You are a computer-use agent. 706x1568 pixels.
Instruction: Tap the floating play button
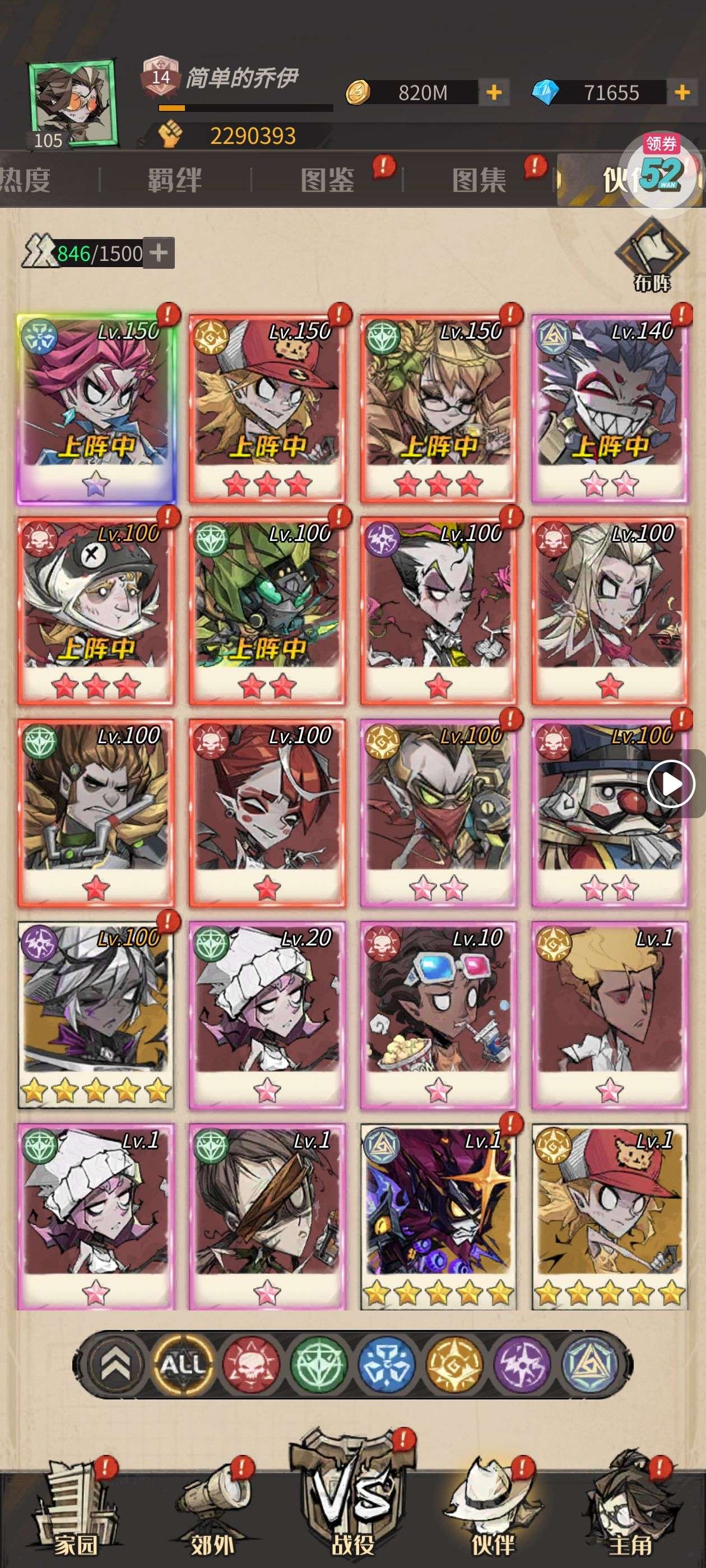671,784
